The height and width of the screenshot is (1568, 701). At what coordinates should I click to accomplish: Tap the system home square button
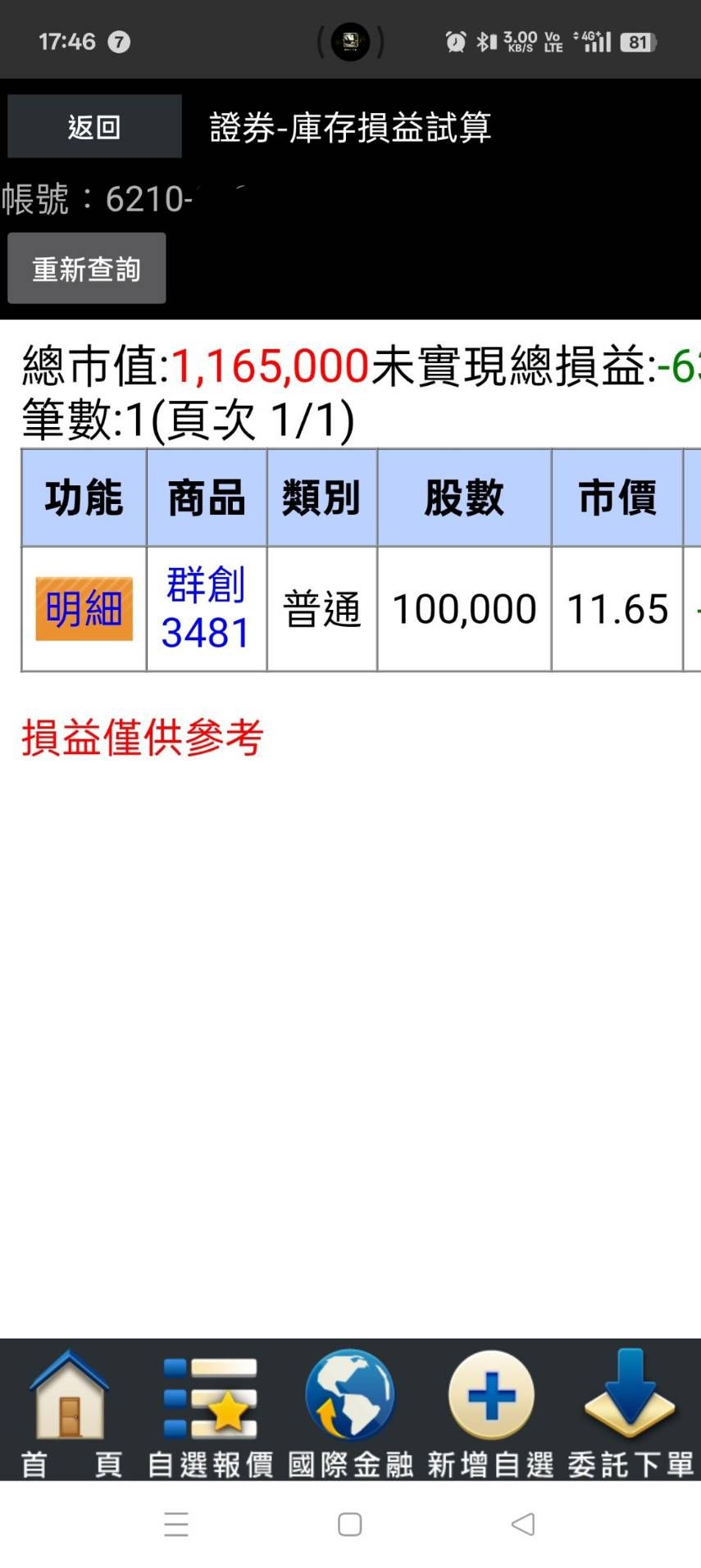coord(350,1524)
